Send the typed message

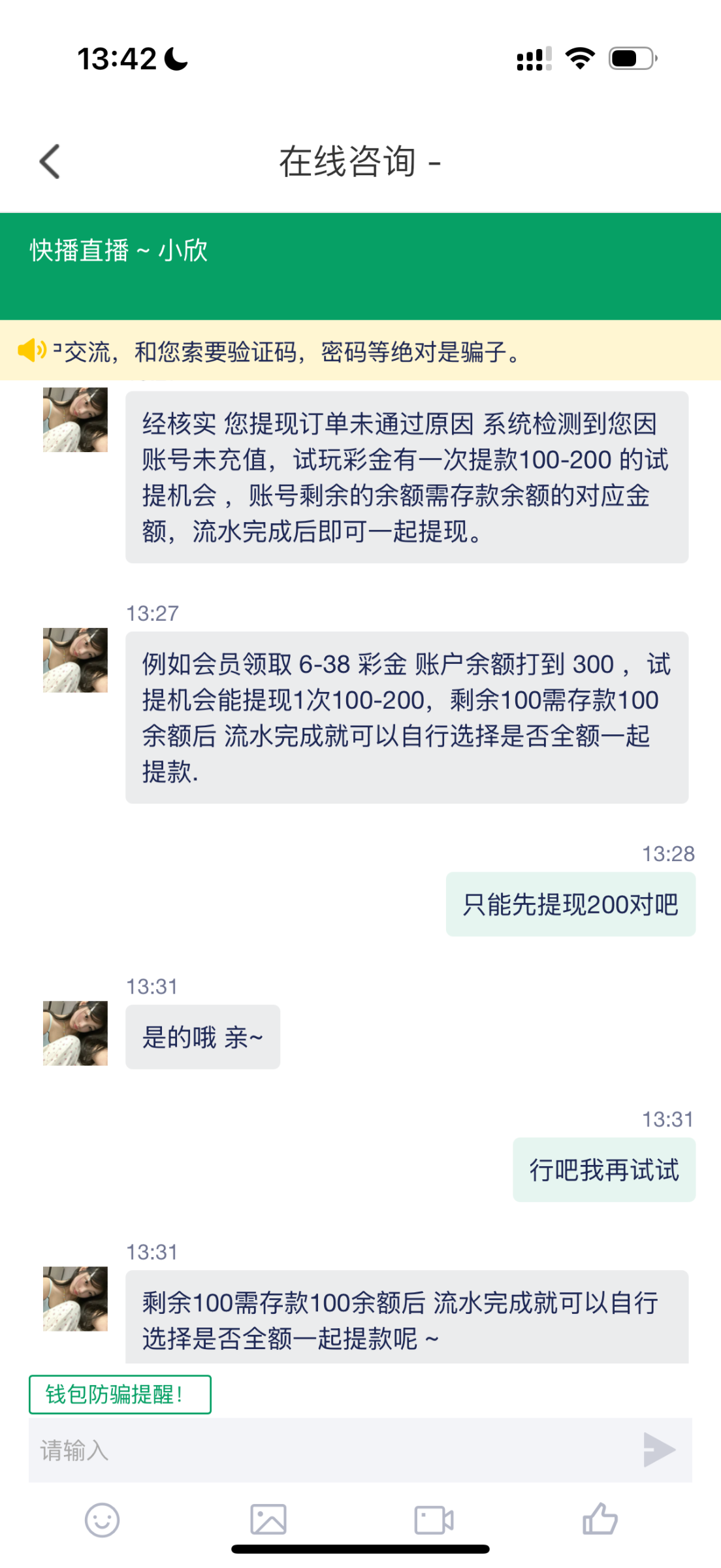[658, 1450]
